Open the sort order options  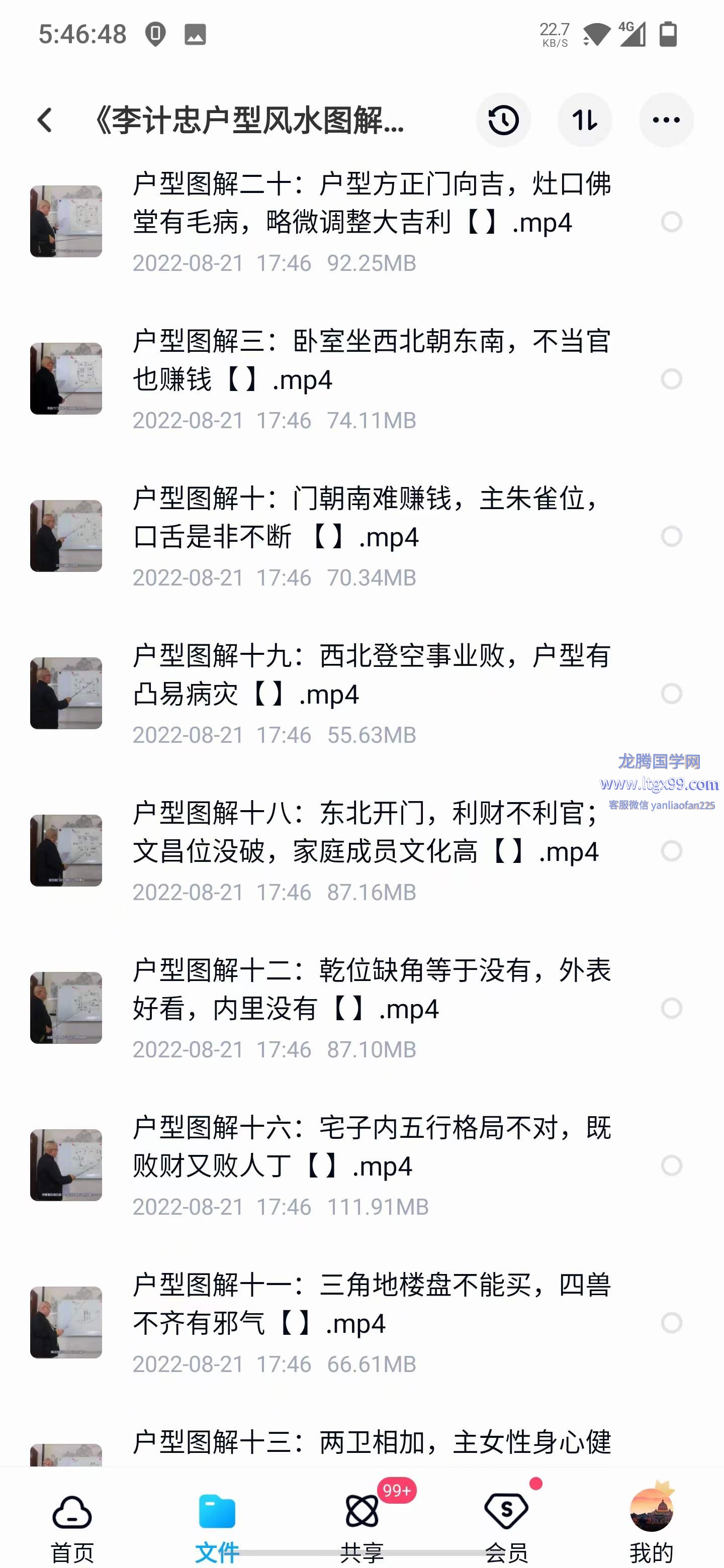click(x=585, y=120)
